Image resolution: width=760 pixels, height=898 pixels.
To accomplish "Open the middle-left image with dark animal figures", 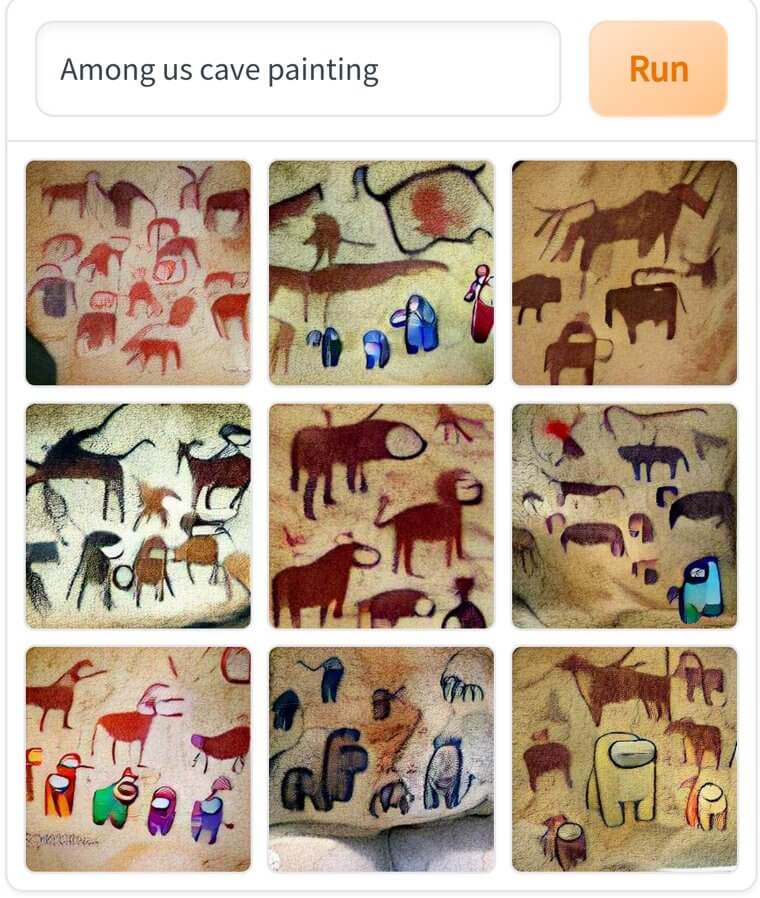I will 135,515.
